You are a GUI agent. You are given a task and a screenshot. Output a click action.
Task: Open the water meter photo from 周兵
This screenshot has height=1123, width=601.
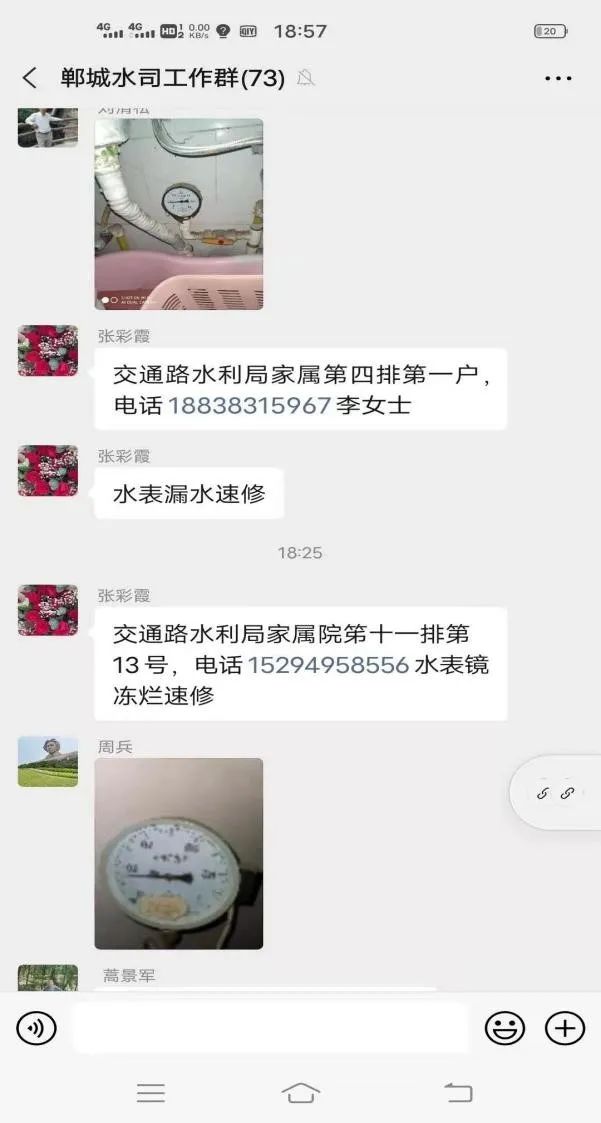pyautogui.click(x=179, y=853)
